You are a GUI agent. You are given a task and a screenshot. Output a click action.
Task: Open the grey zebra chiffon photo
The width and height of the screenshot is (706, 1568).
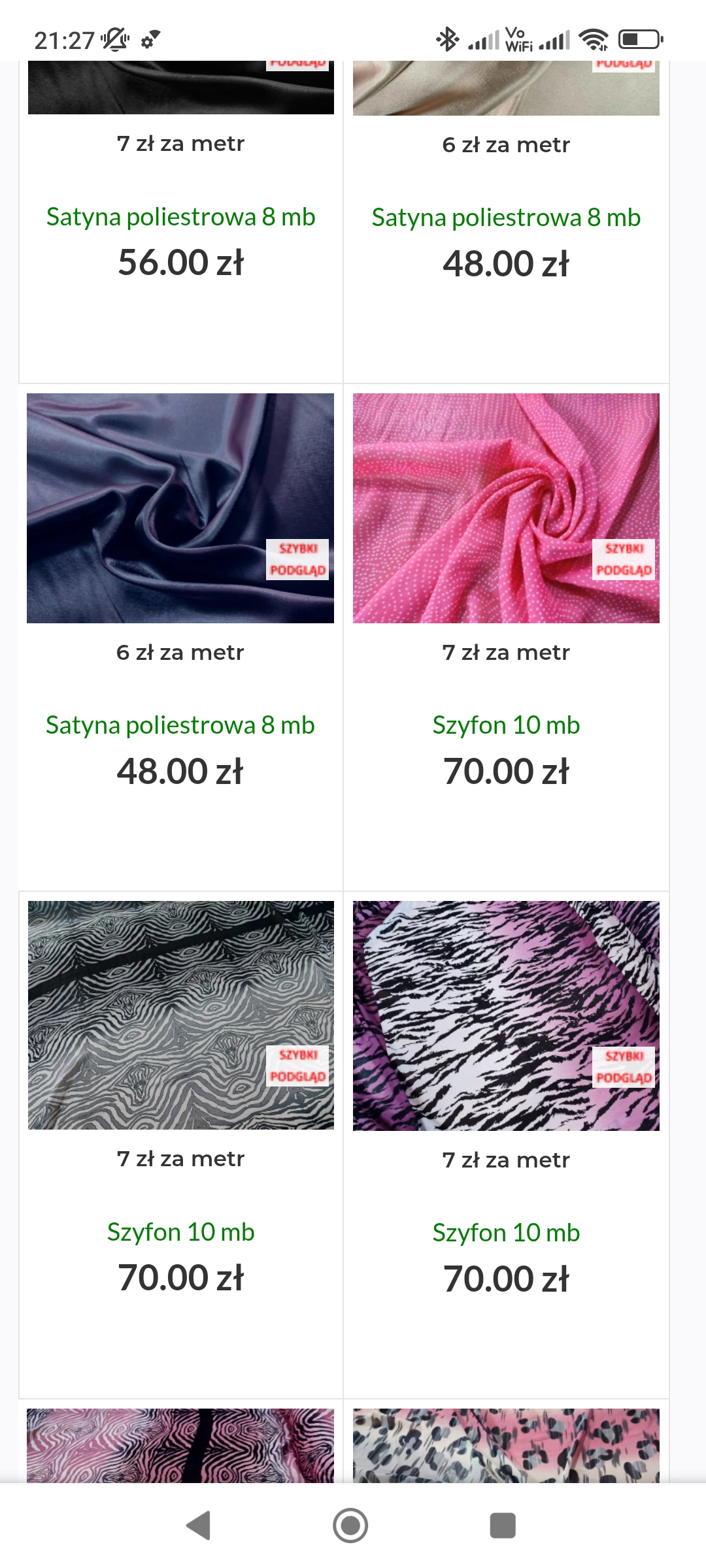point(180,1015)
